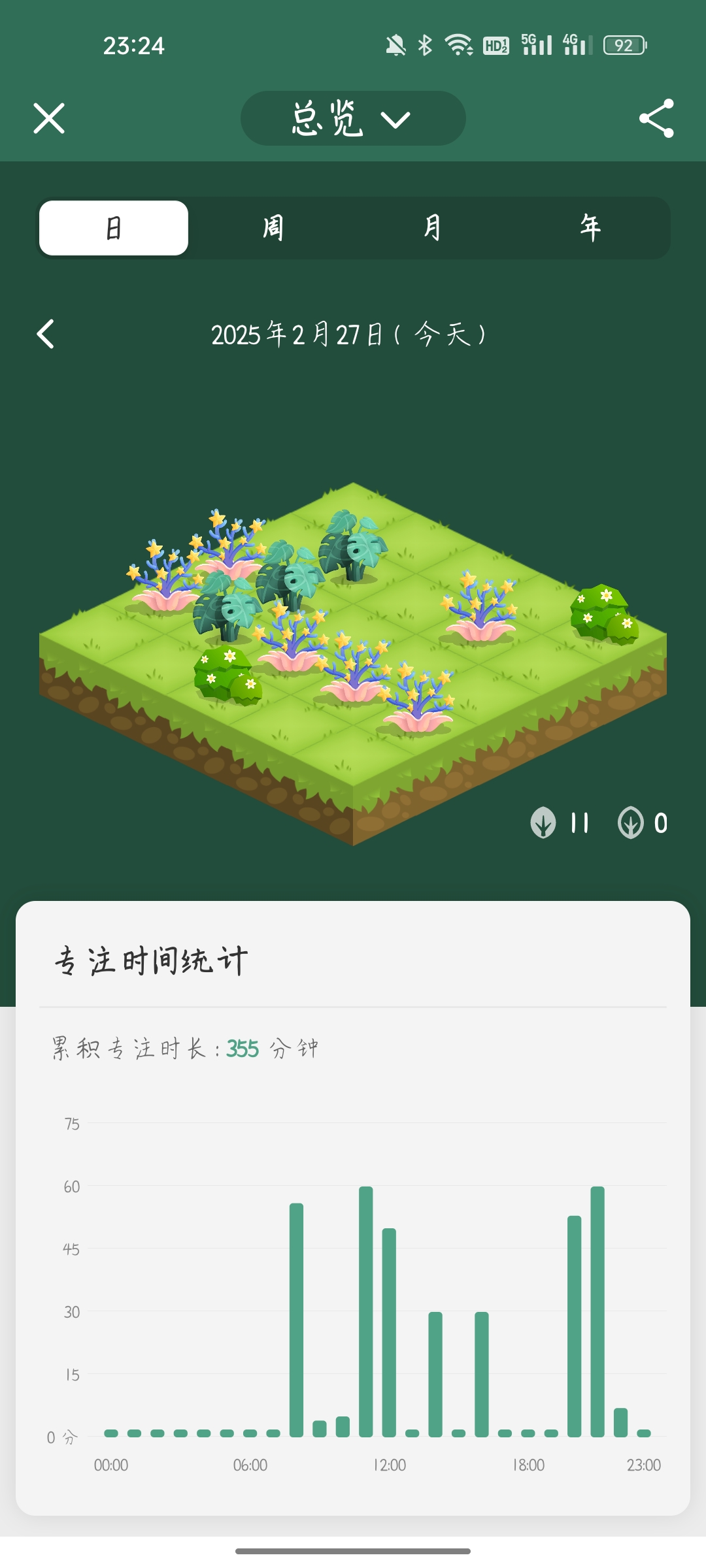The width and height of the screenshot is (706, 1568).
Task: Select the 日 (day) tab
Action: click(x=114, y=228)
